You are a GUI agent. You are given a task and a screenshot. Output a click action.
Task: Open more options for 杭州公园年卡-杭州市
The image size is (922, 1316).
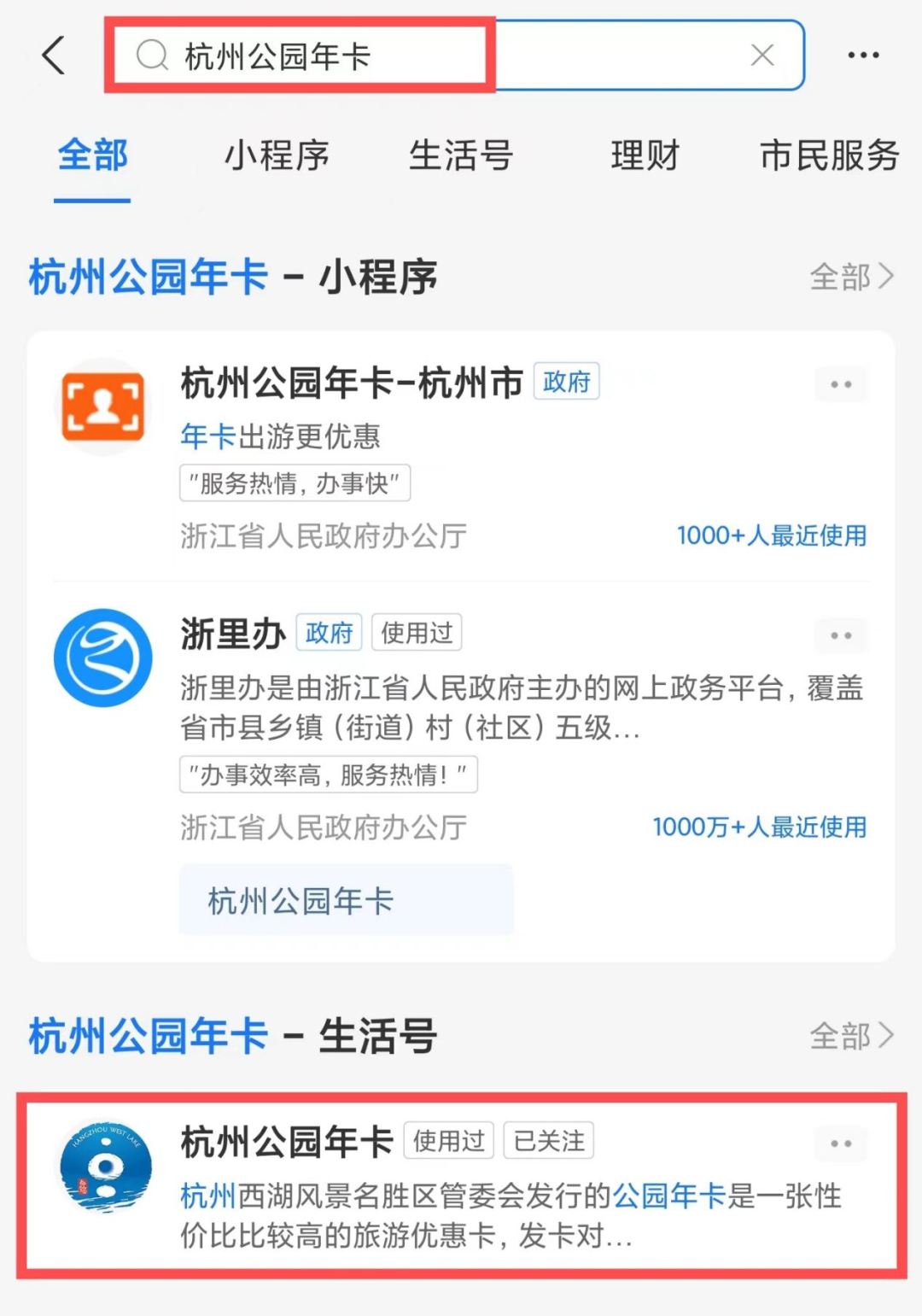click(x=841, y=384)
